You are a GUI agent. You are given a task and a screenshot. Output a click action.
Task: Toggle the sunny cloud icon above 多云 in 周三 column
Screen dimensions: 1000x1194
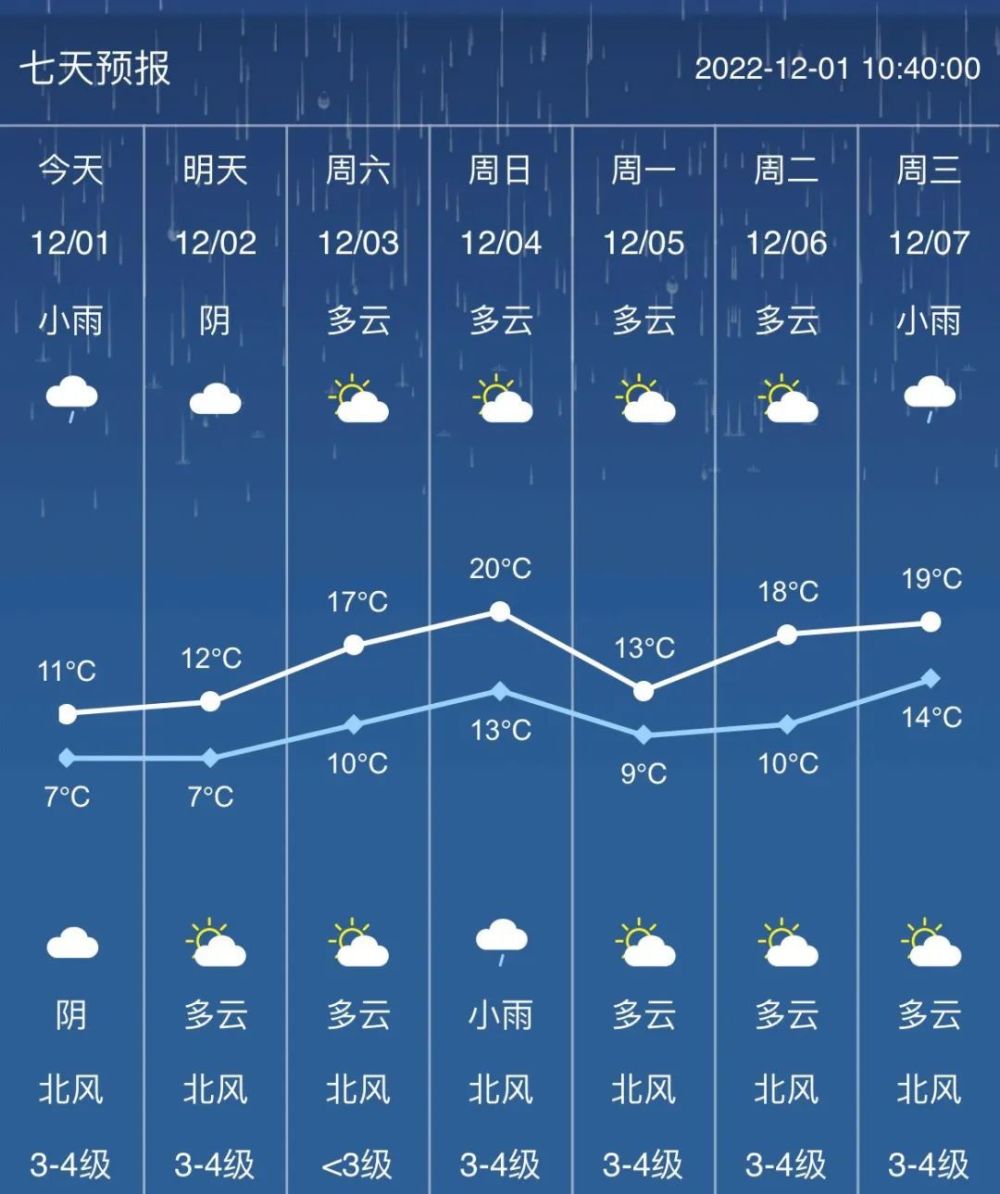929,943
